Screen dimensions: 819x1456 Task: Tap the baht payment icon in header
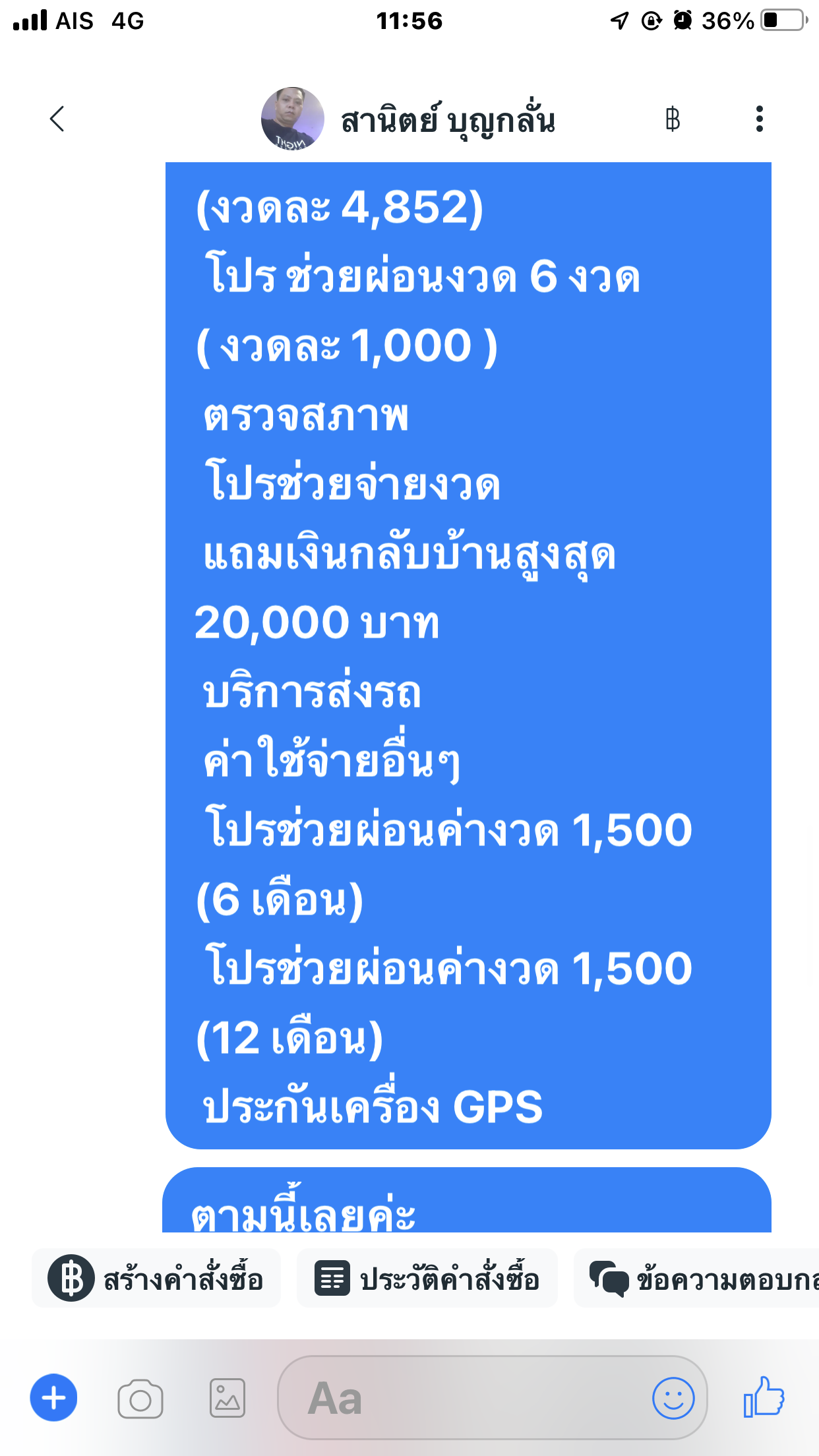click(x=672, y=119)
